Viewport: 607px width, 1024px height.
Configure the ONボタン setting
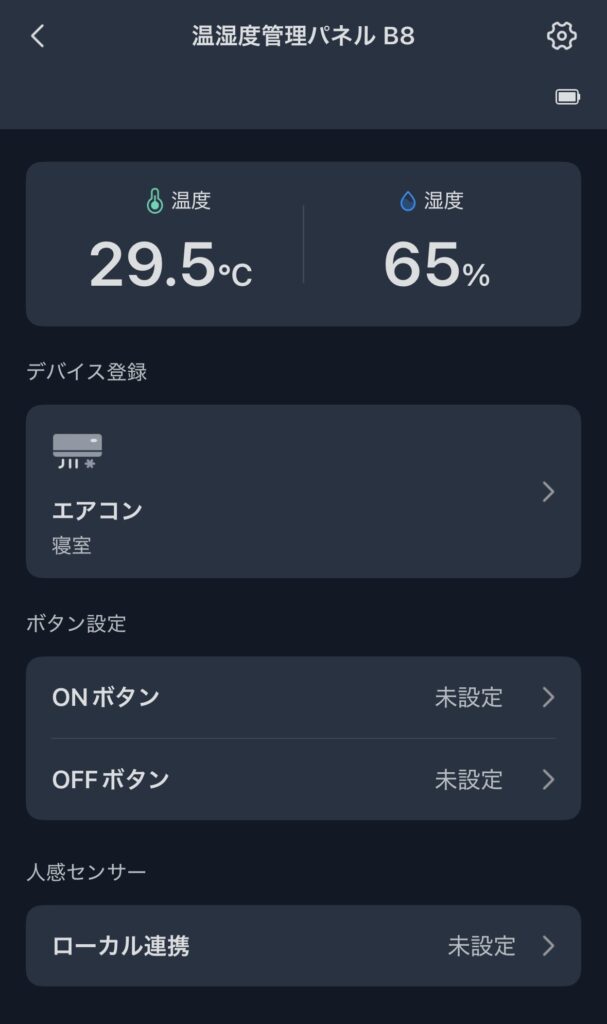point(303,697)
